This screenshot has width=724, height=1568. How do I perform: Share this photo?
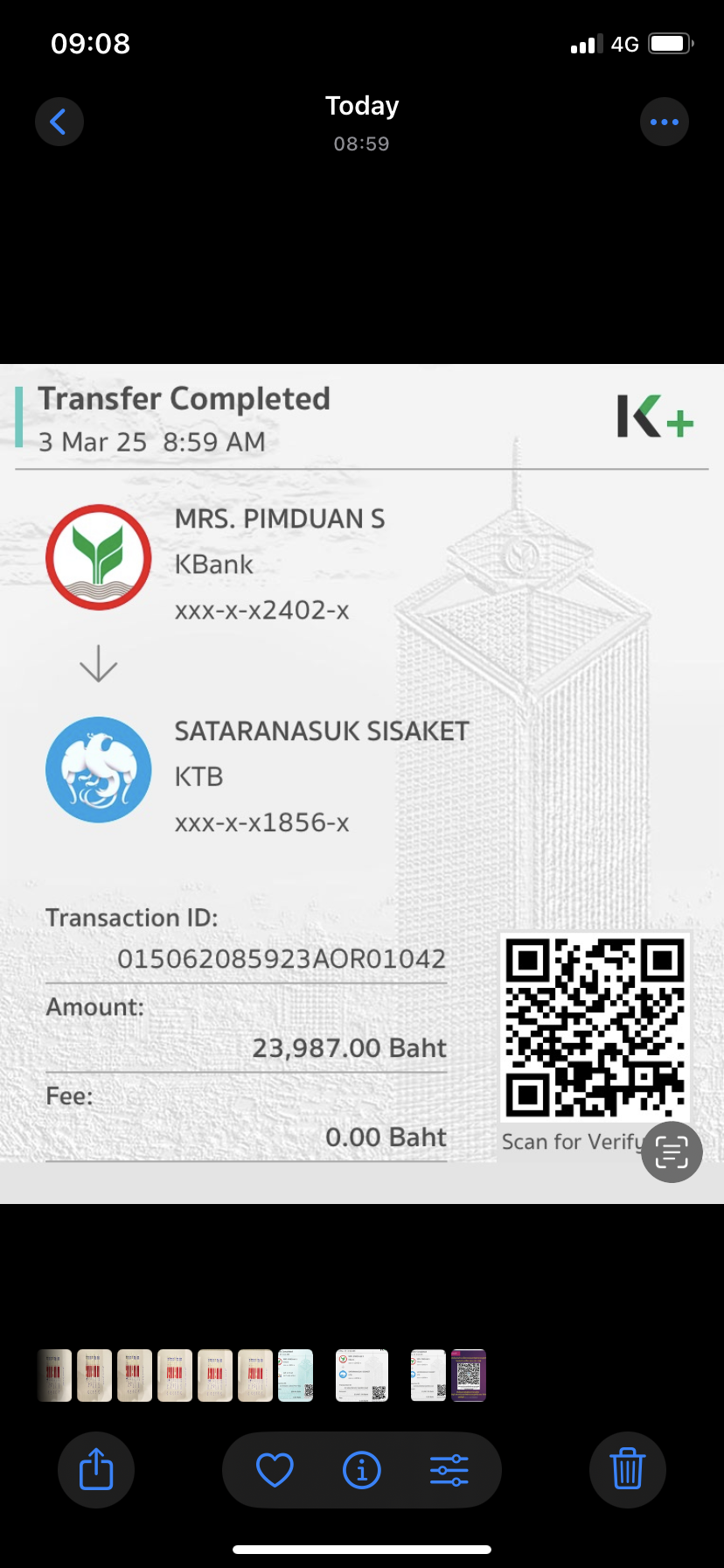(96, 1469)
